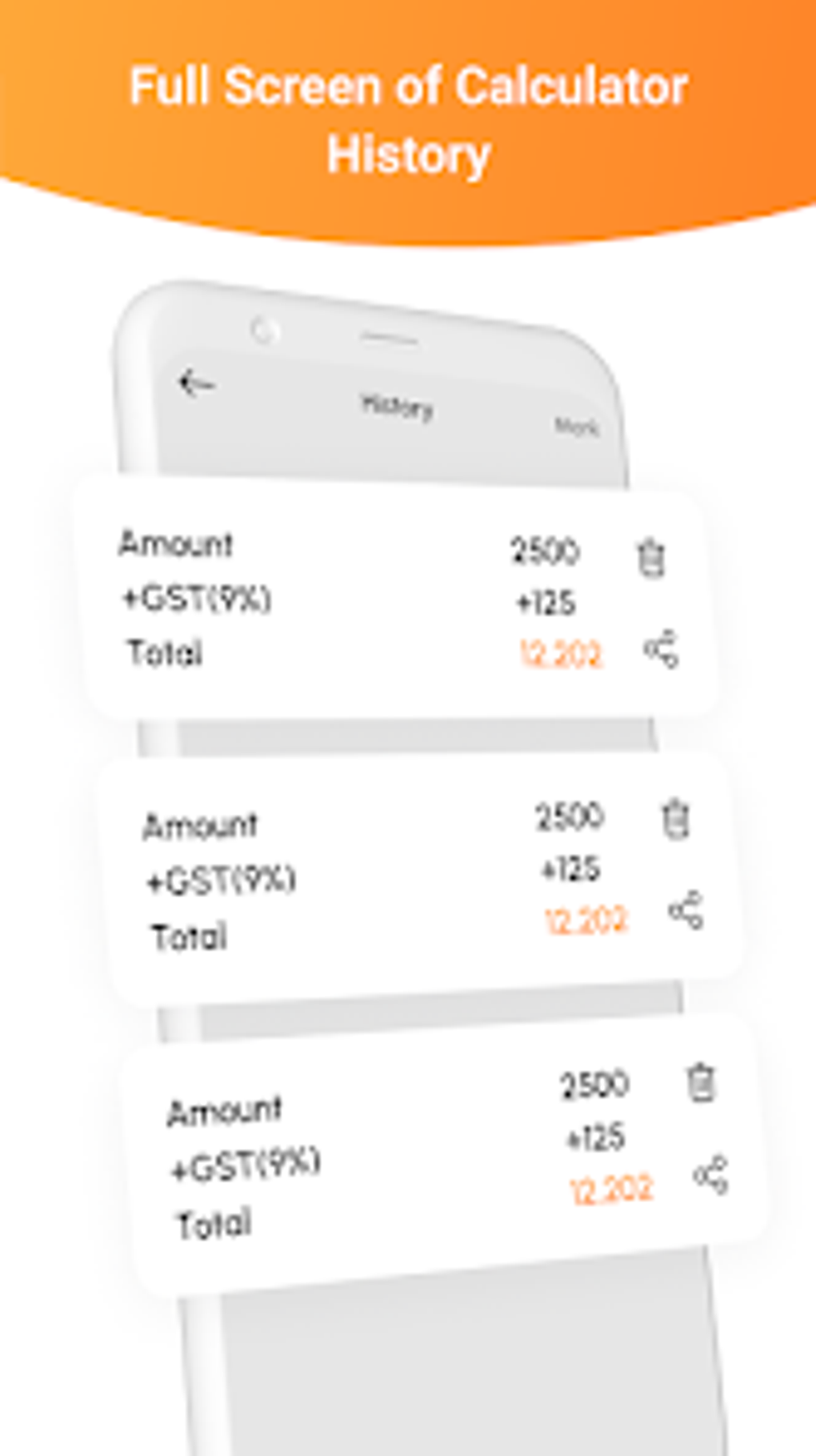Screen dimensions: 816x1456
Task: Select the +GST(9%) row on the second card
Action: 222,877
